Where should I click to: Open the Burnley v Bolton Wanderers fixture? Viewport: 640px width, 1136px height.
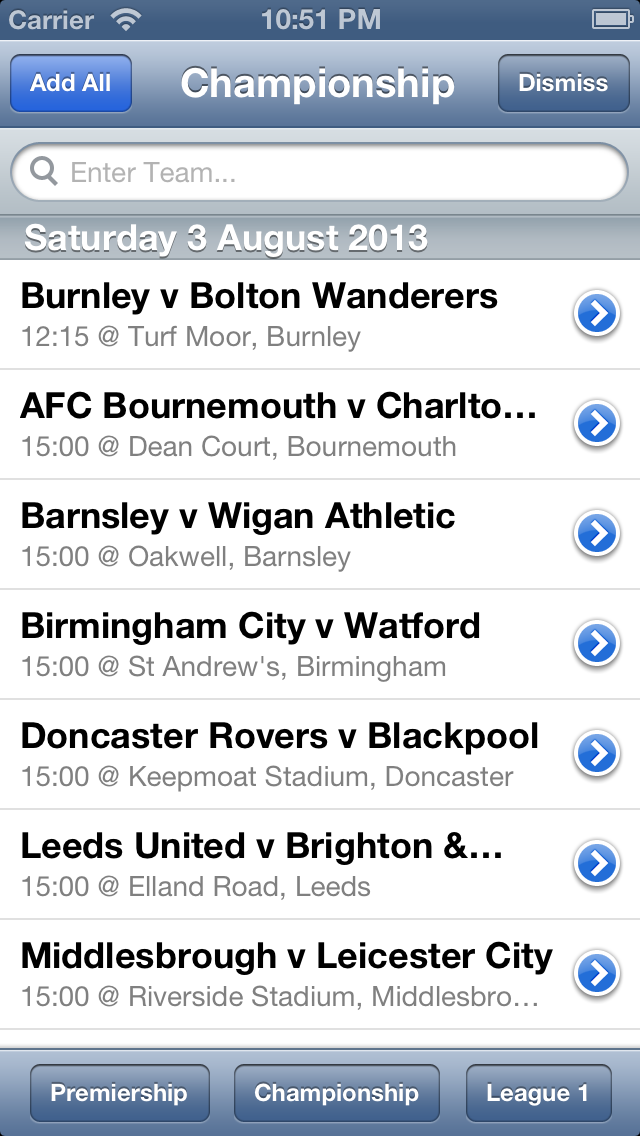320,315
